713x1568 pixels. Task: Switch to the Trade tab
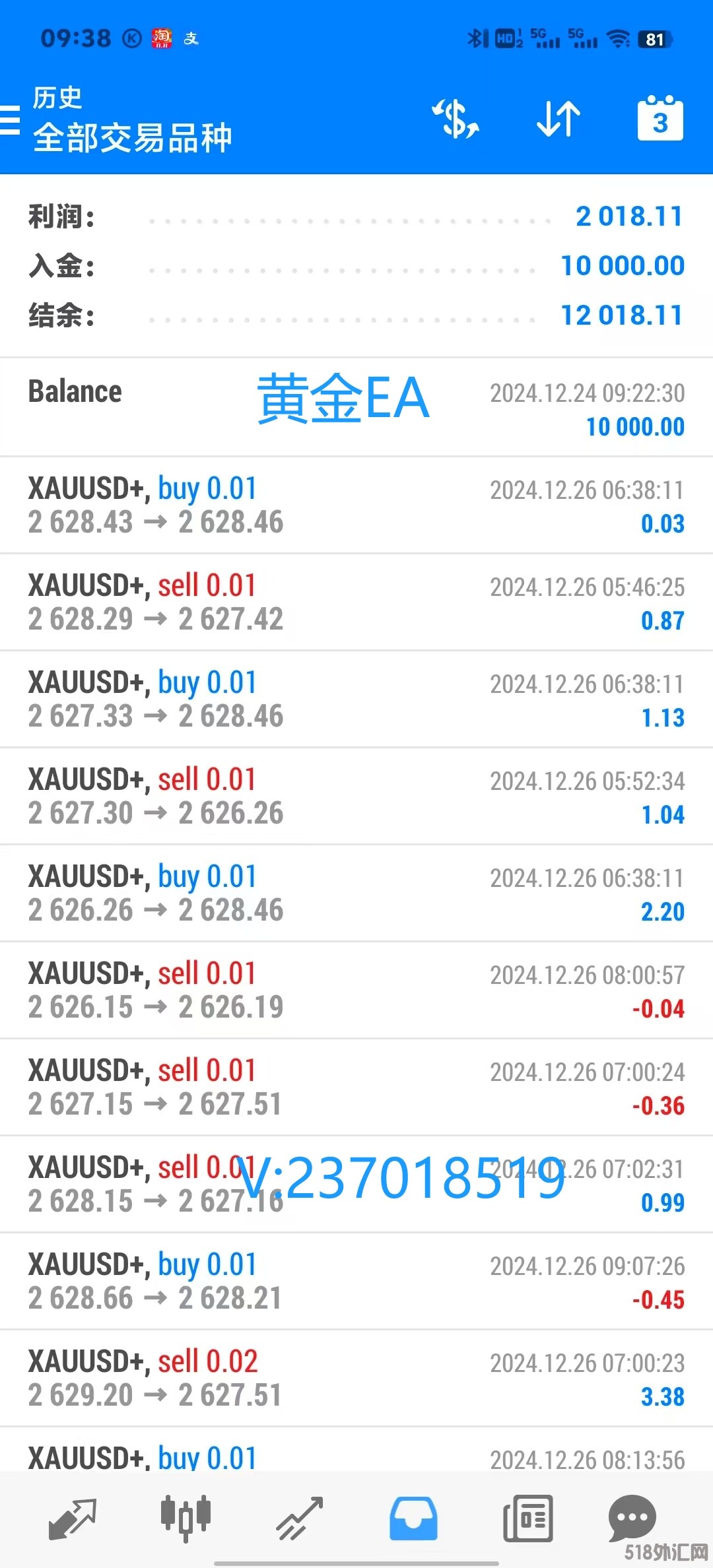pos(299,1518)
